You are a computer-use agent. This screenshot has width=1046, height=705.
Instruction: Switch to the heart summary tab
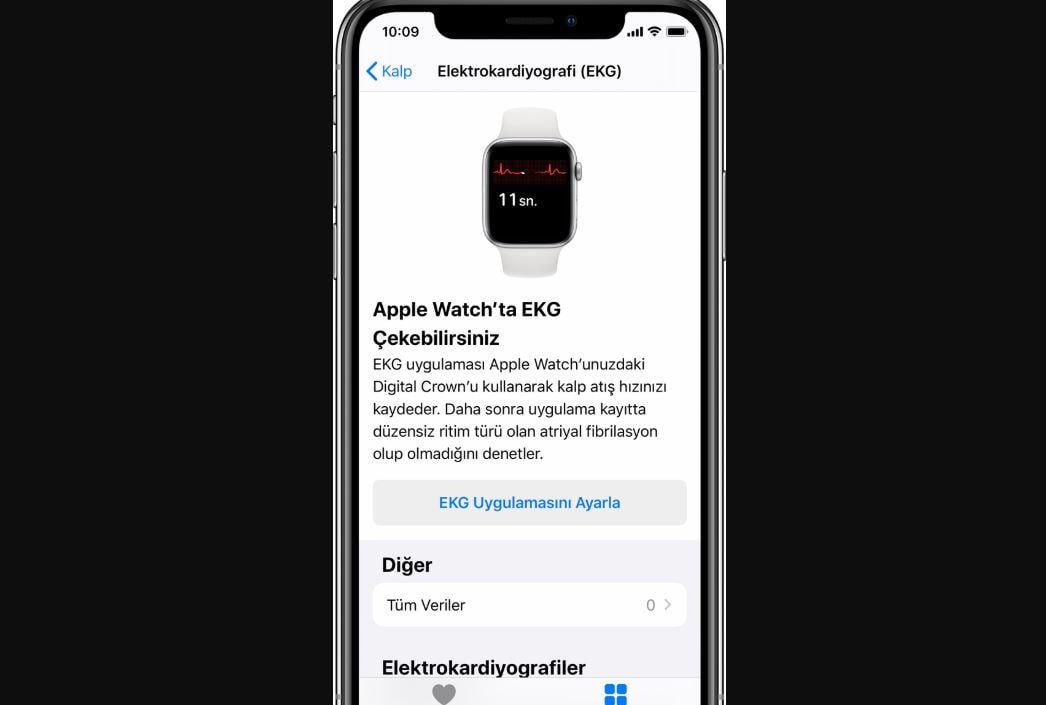click(x=444, y=693)
